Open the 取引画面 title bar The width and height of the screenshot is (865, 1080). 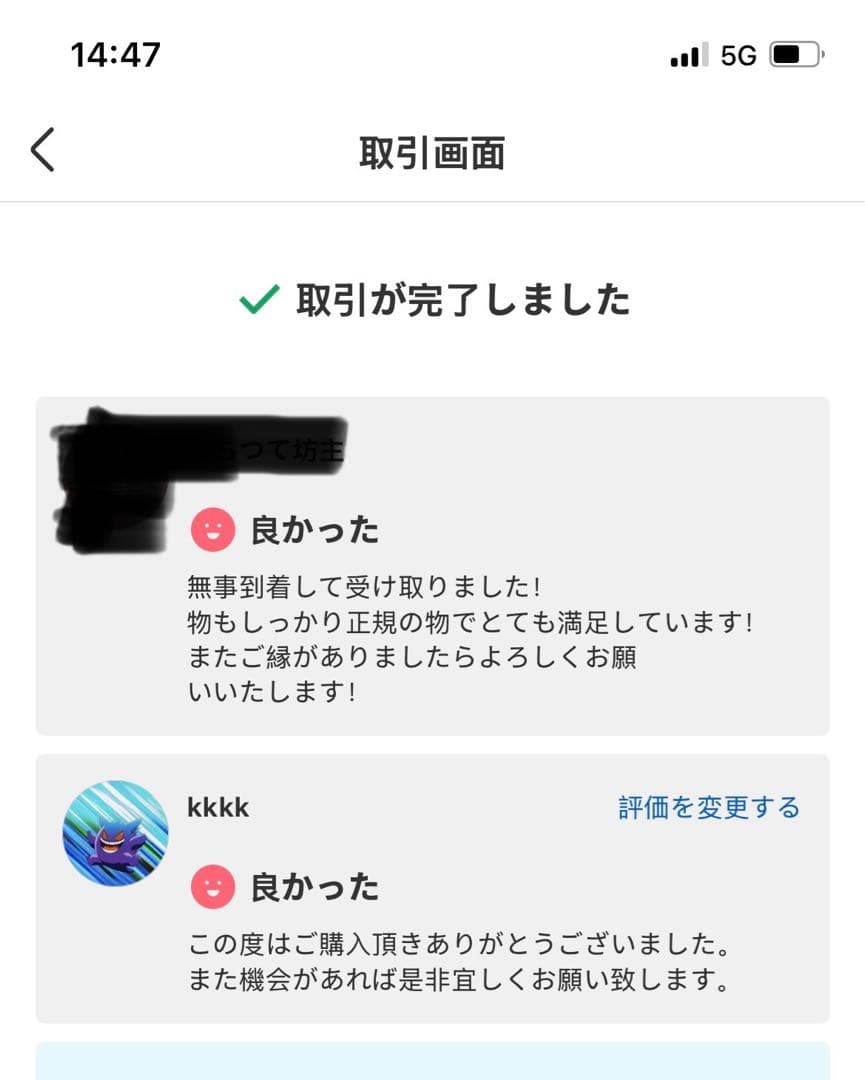(432, 152)
